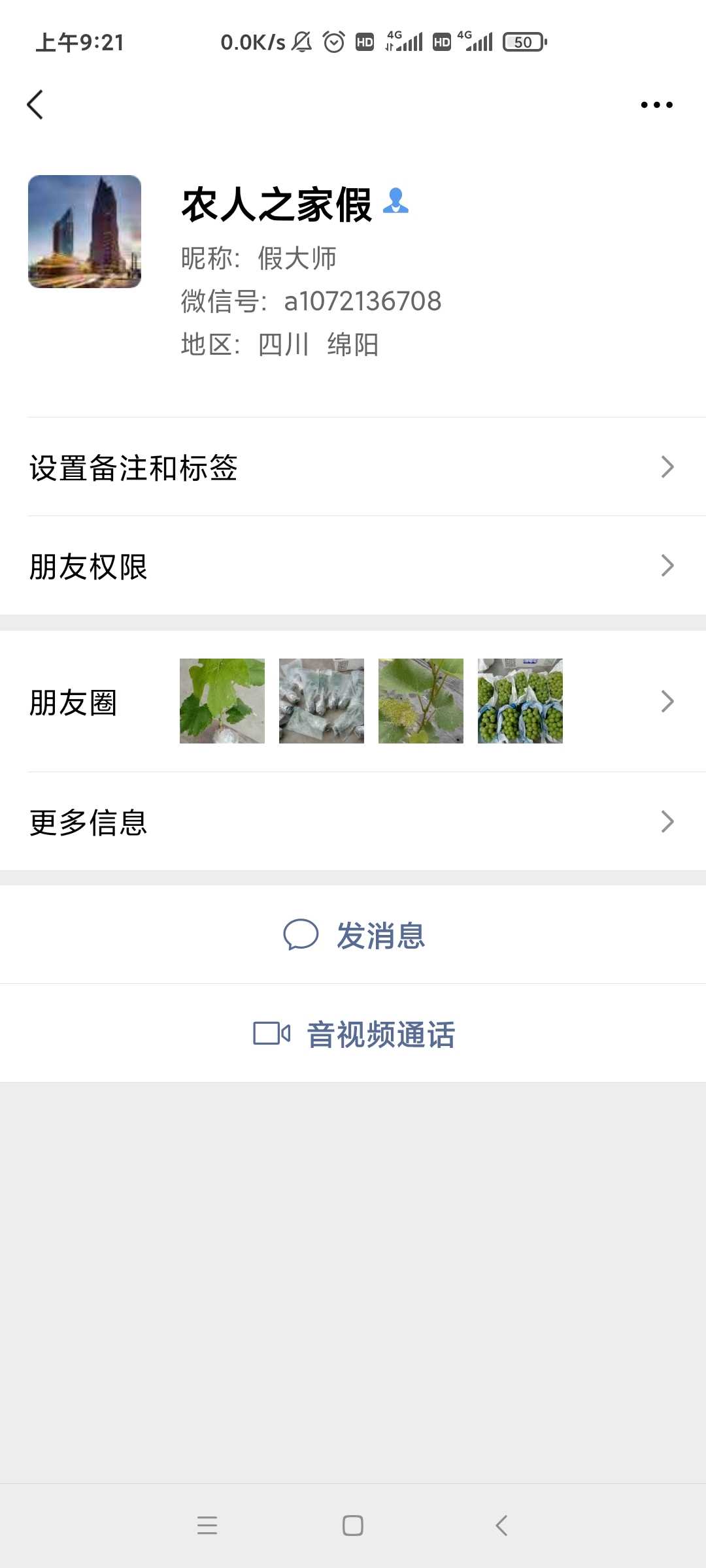
Task: Open 朋友圈 moments of this contact
Action: [353, 701]
